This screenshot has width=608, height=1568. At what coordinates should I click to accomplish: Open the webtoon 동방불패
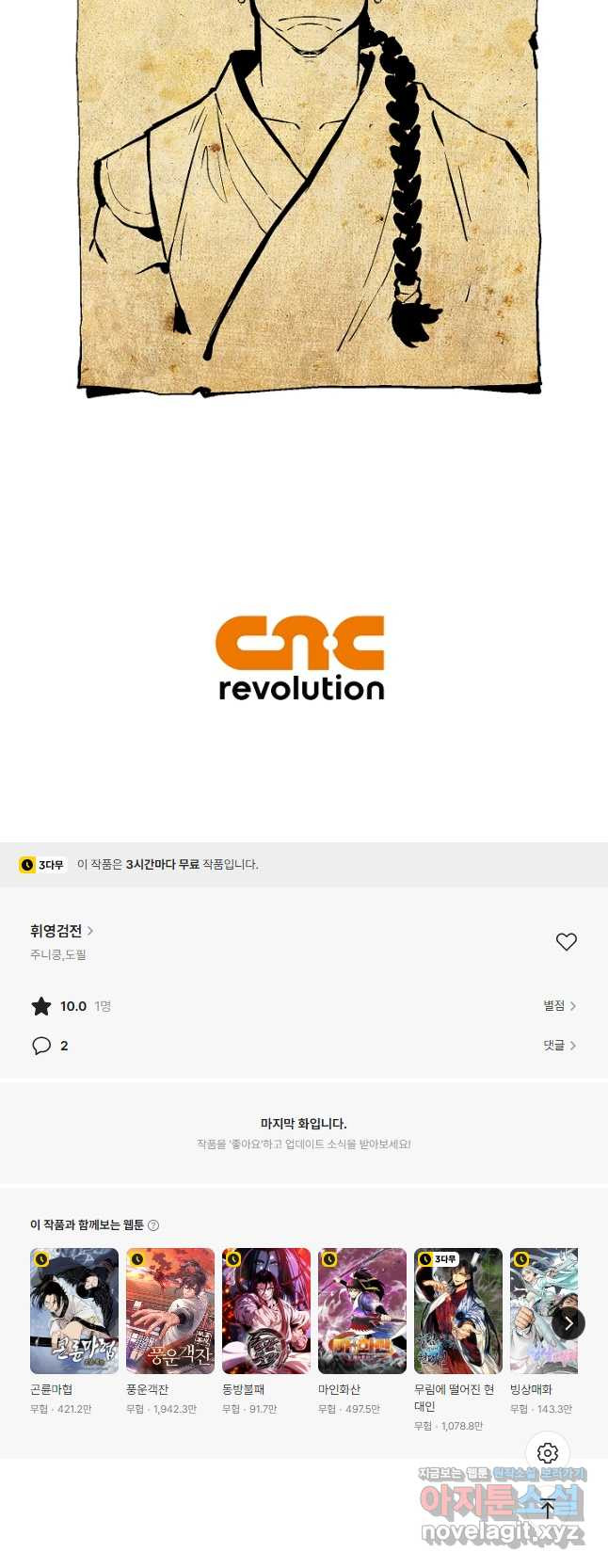pos(266,1311)
